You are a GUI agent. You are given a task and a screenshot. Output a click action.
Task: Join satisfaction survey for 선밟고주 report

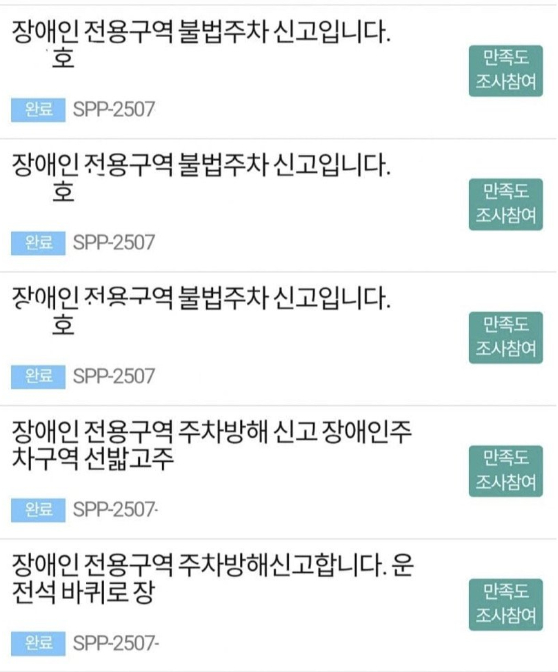pos(506,471)
